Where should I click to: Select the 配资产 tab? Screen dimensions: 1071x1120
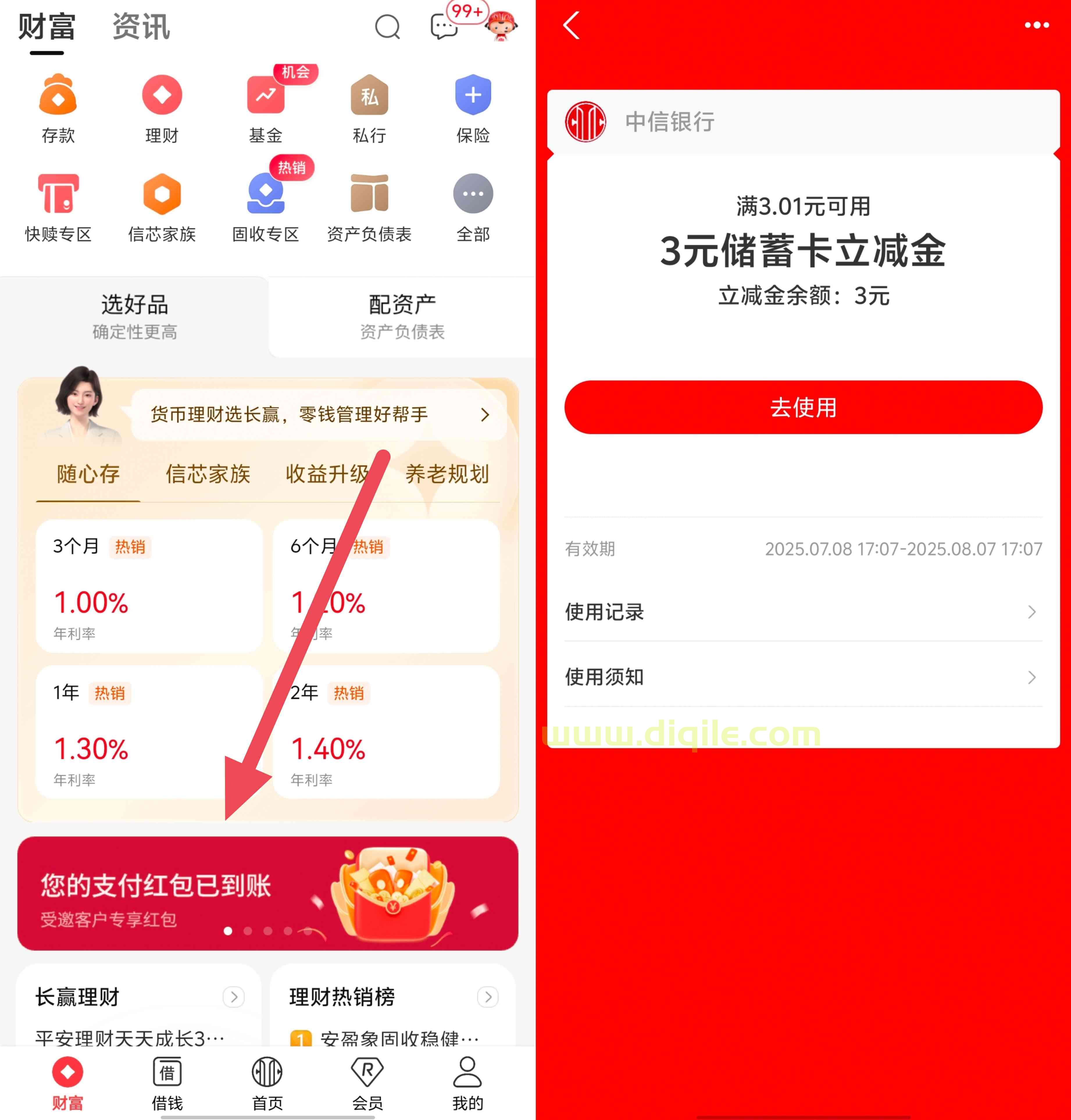(402, 316)
